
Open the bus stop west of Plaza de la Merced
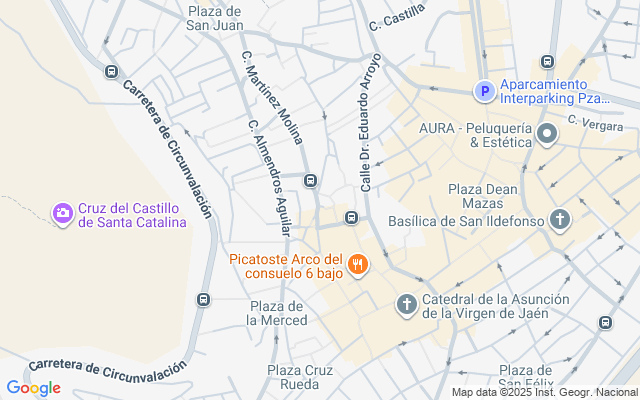click(x=203, y=300)
